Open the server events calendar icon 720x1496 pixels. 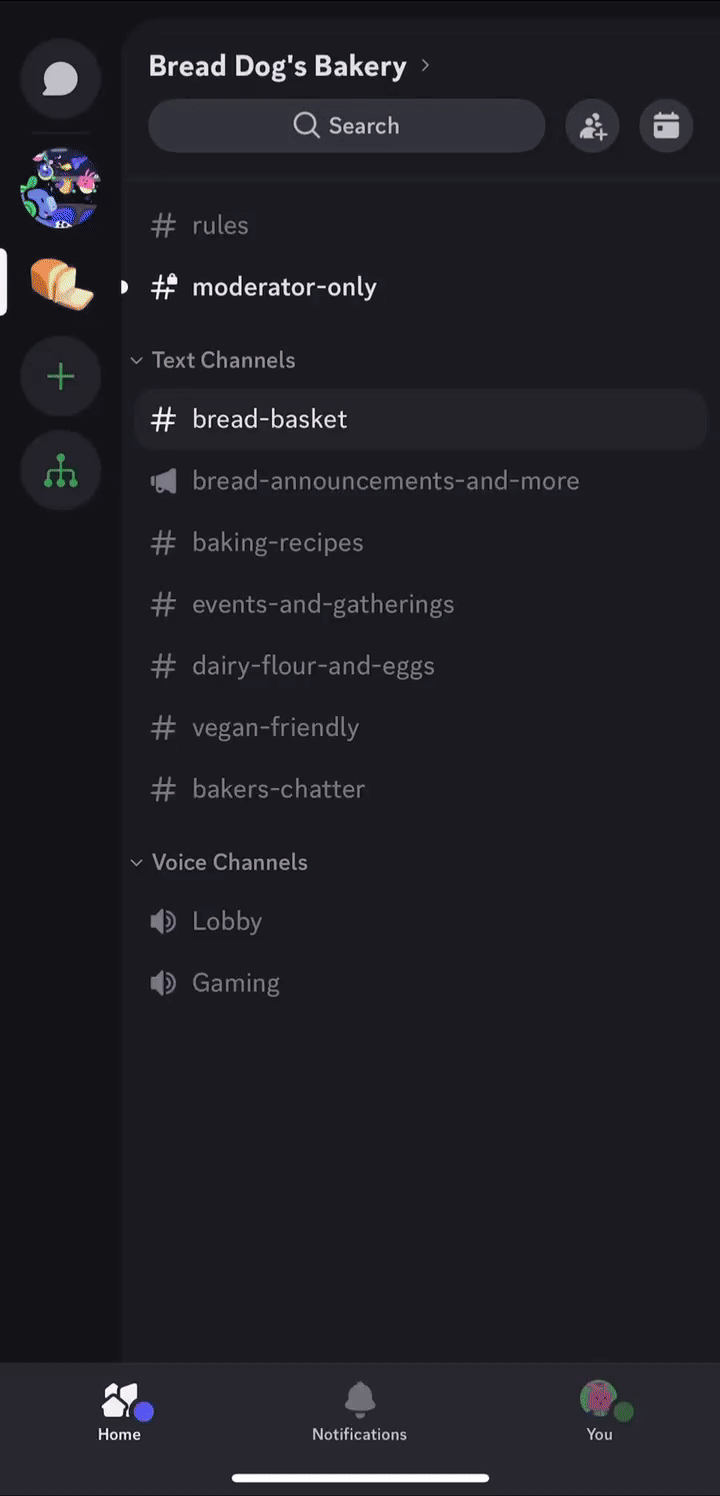tap(666, 126)
